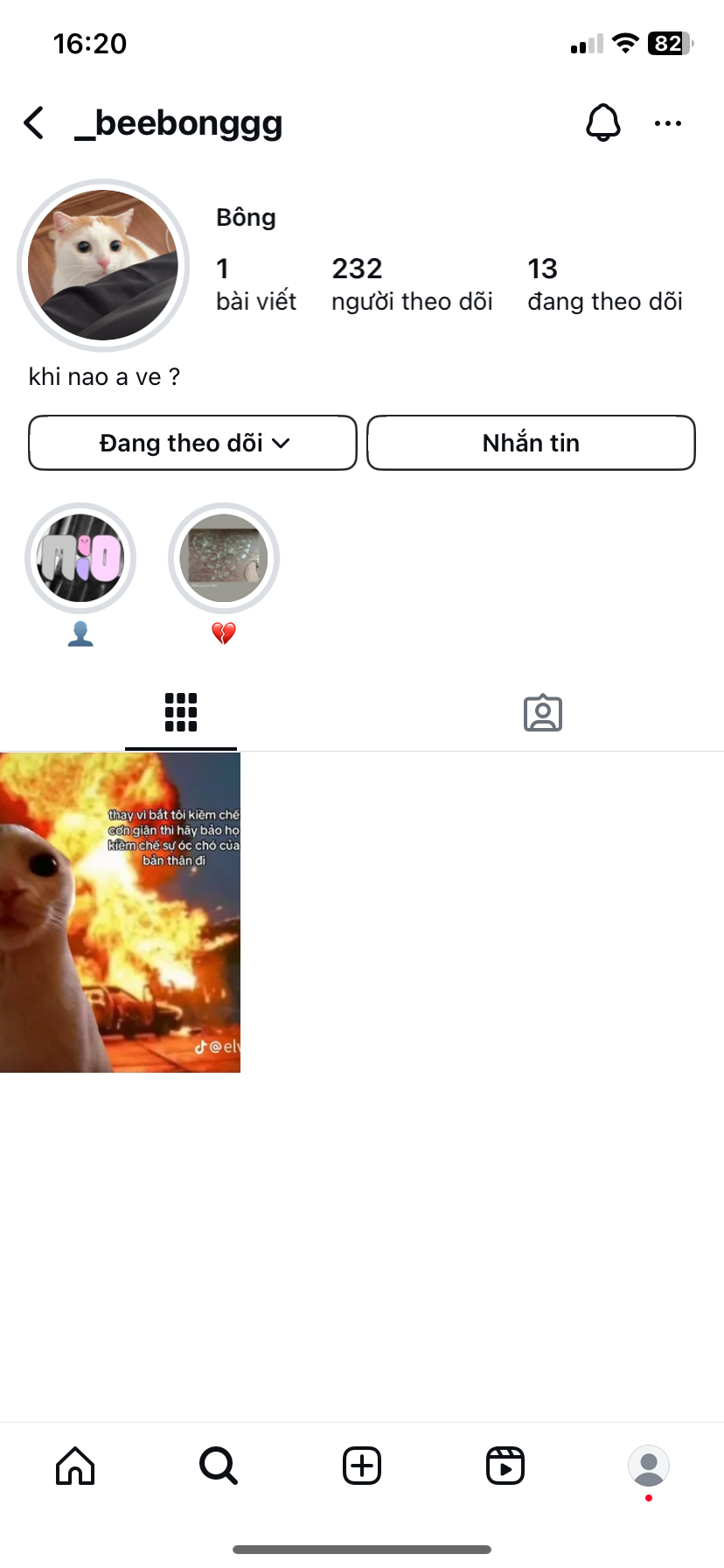The height and width of the screenshot is (1568, 724).
Task: Create a new post
Action: [x=362, y=1465]
